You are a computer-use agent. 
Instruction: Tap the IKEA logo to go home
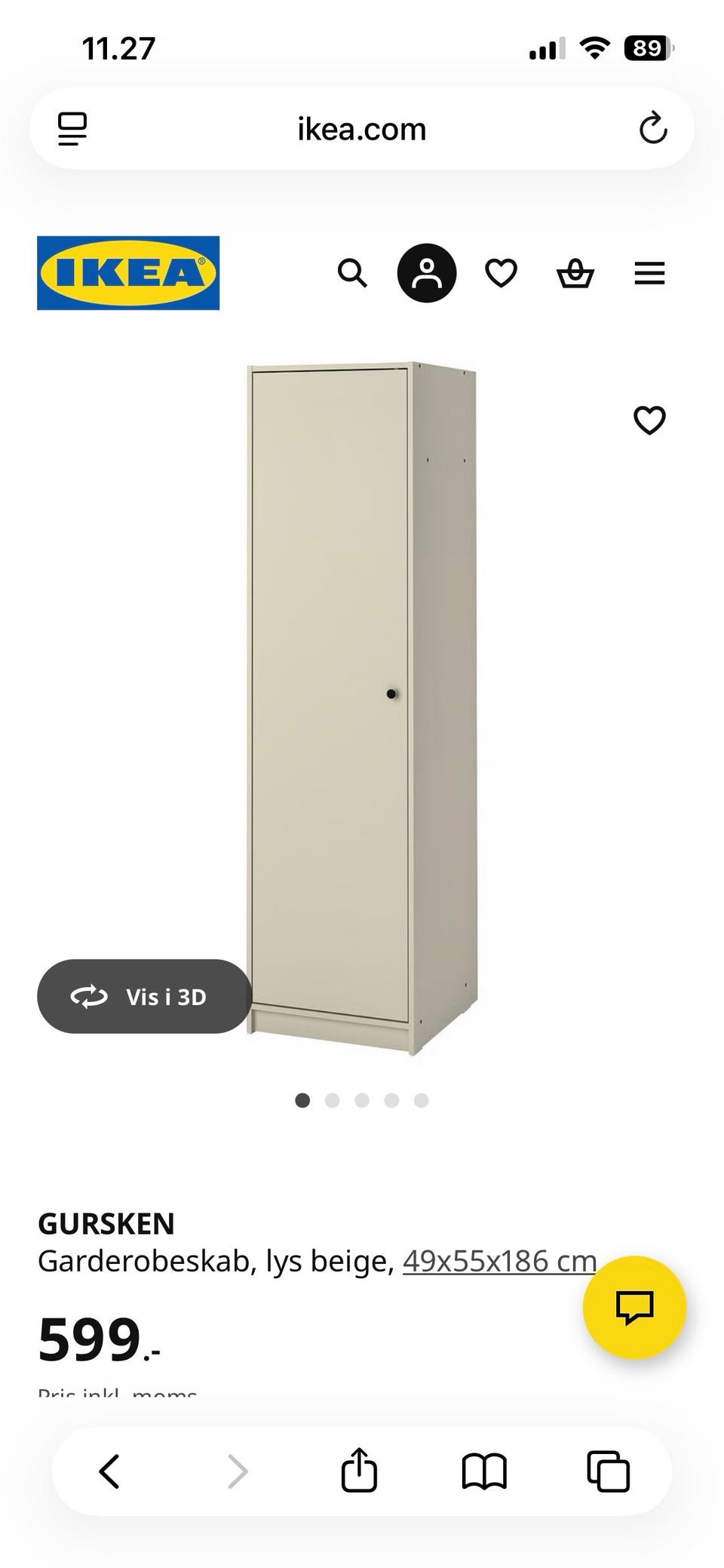coord(128,273)
